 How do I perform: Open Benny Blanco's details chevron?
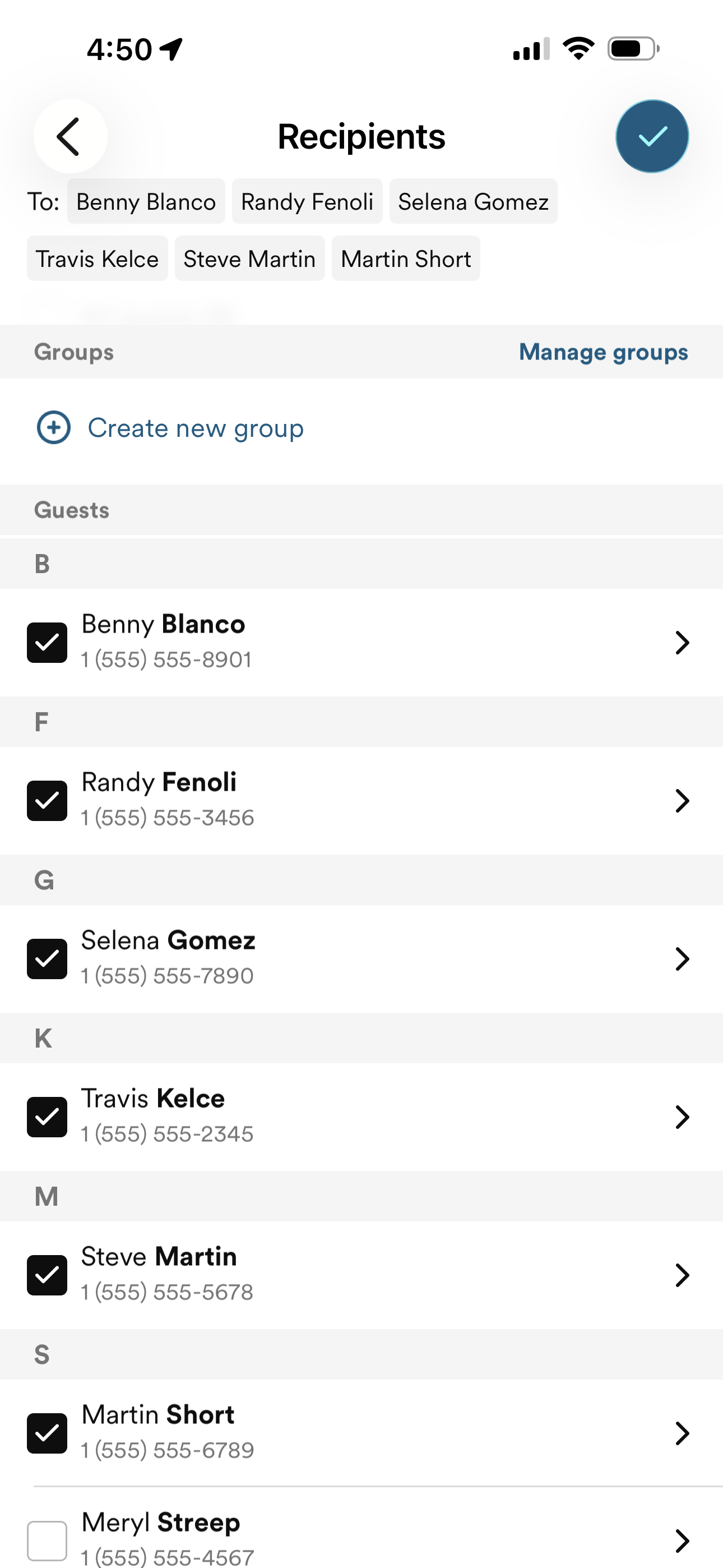coord(682,643)
